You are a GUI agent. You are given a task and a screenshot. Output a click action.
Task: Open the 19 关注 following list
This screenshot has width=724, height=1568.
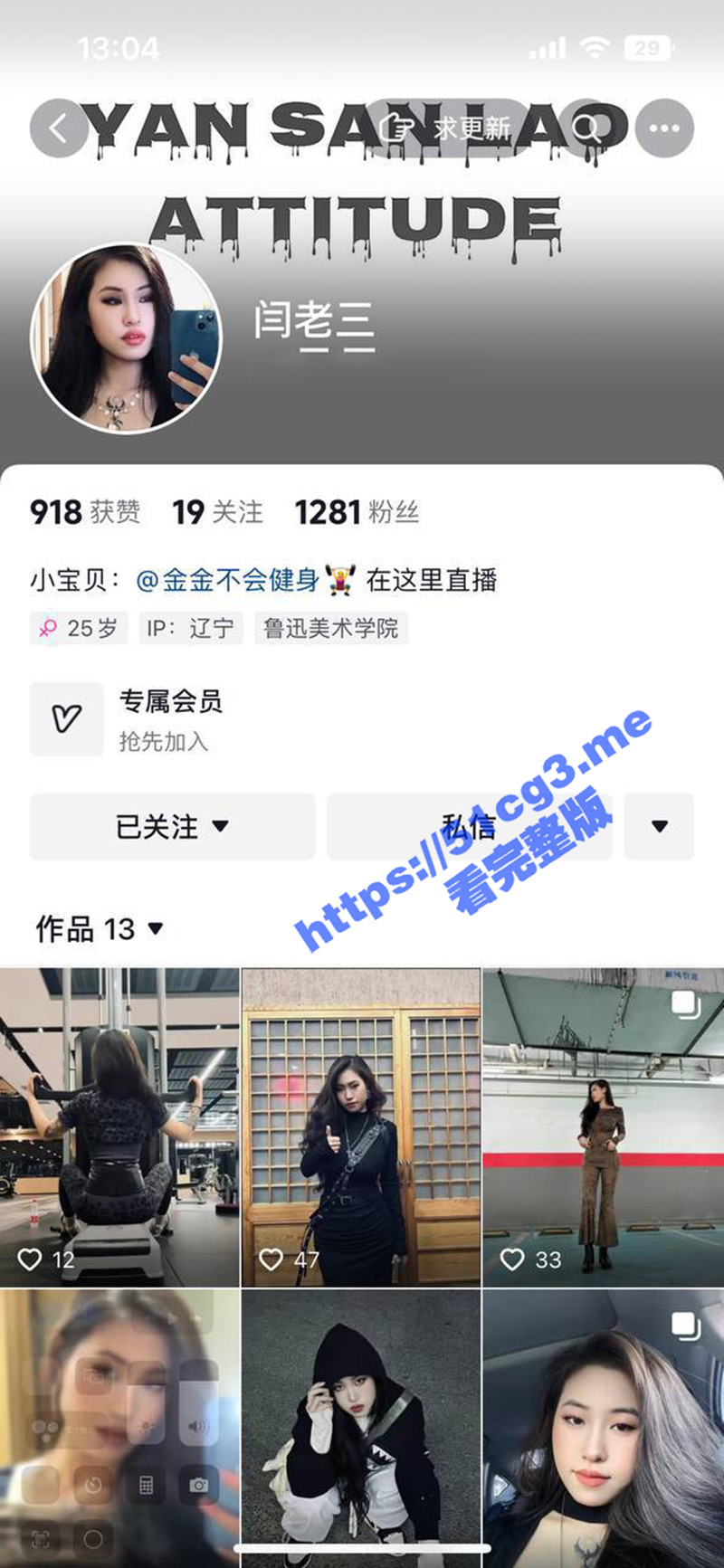(217, 512)
